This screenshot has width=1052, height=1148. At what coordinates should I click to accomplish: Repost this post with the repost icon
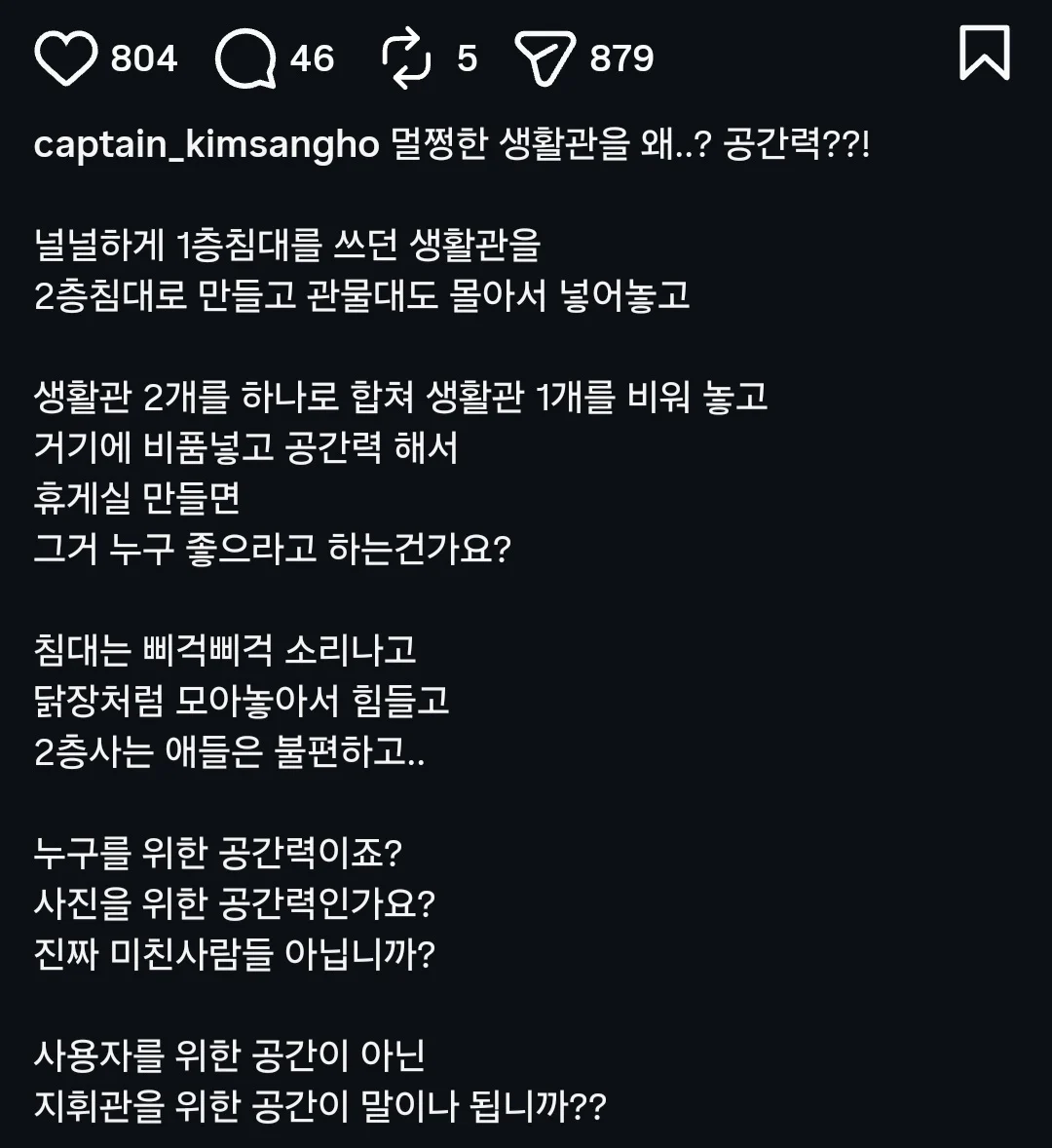pos(406,58)
